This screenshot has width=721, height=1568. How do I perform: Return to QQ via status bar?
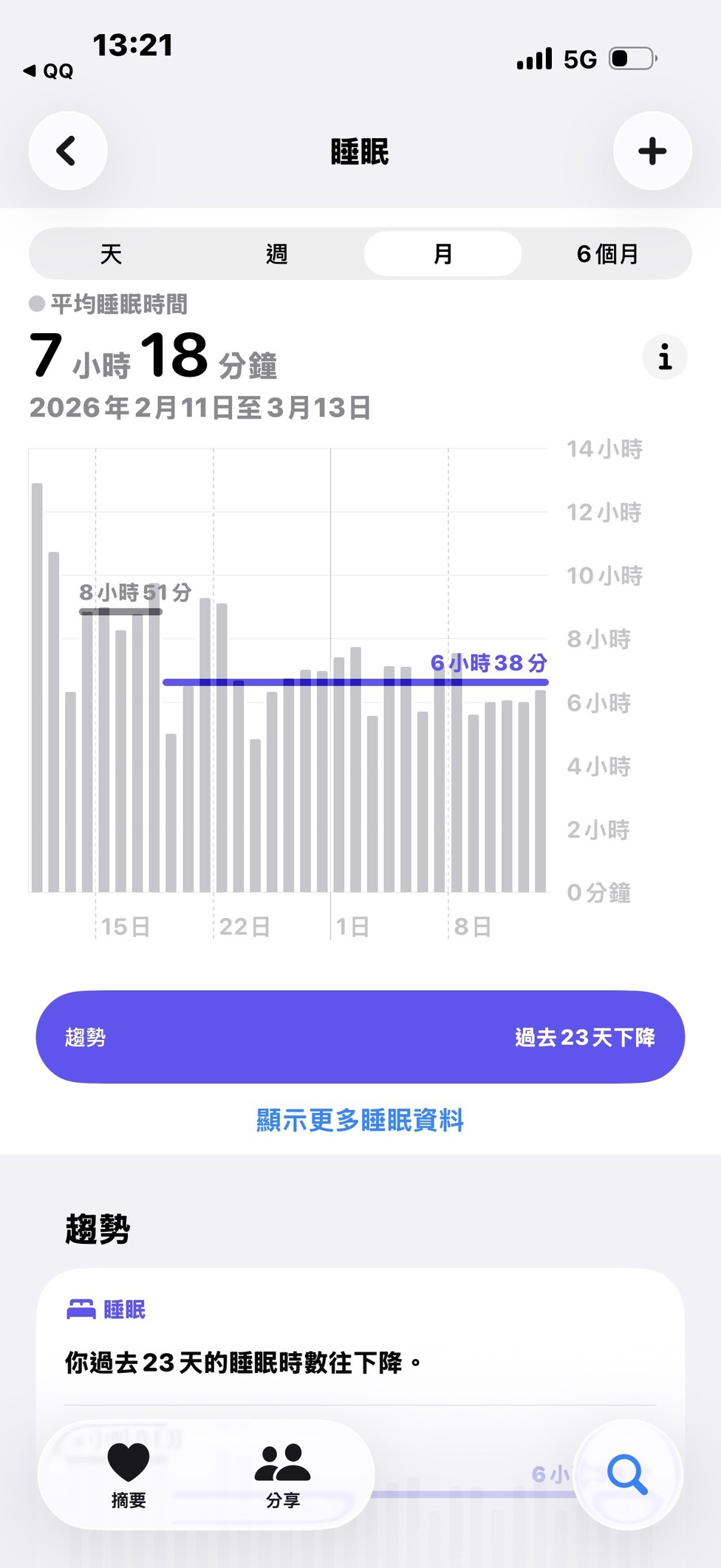pos(49,71)
